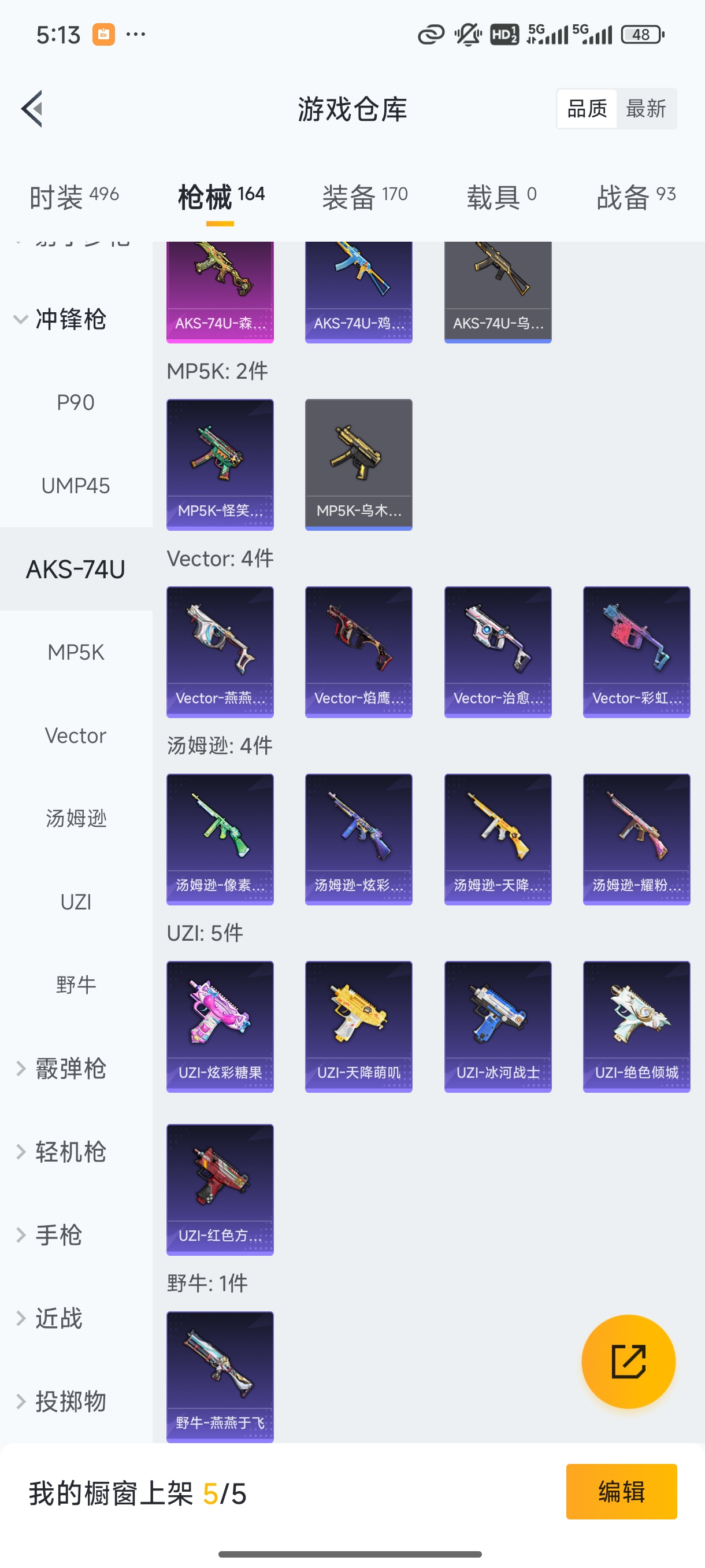Open the 载具 tab
705x1568 pixels.
click(501, 197)
